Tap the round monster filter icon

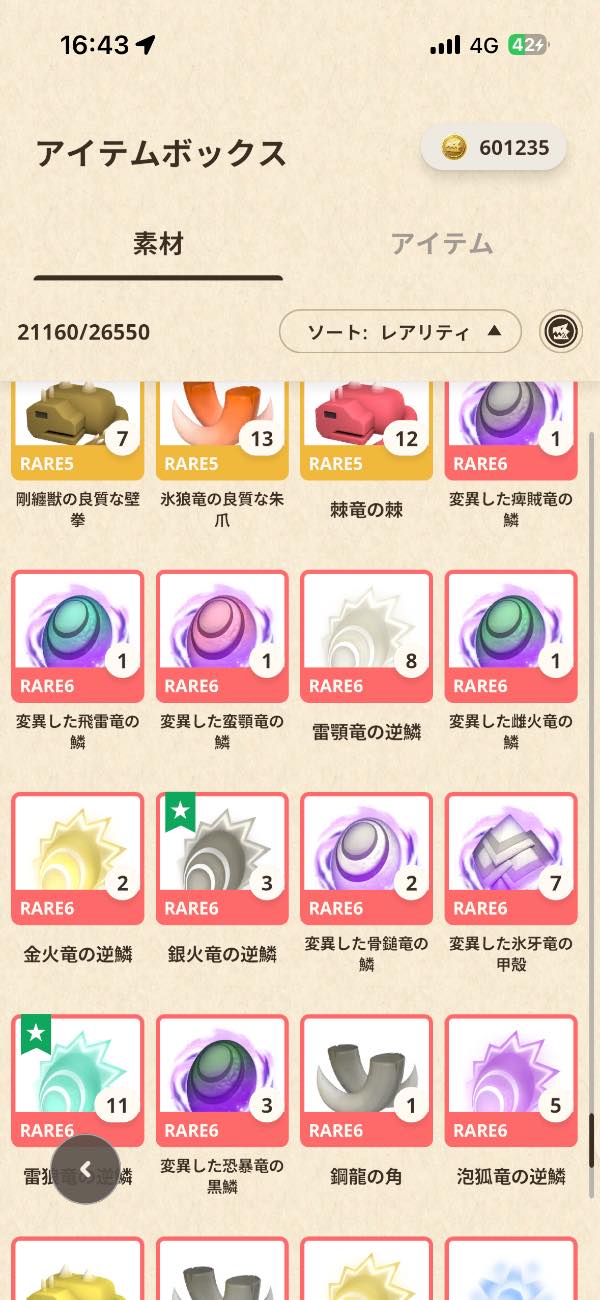[x=562, y=332]
